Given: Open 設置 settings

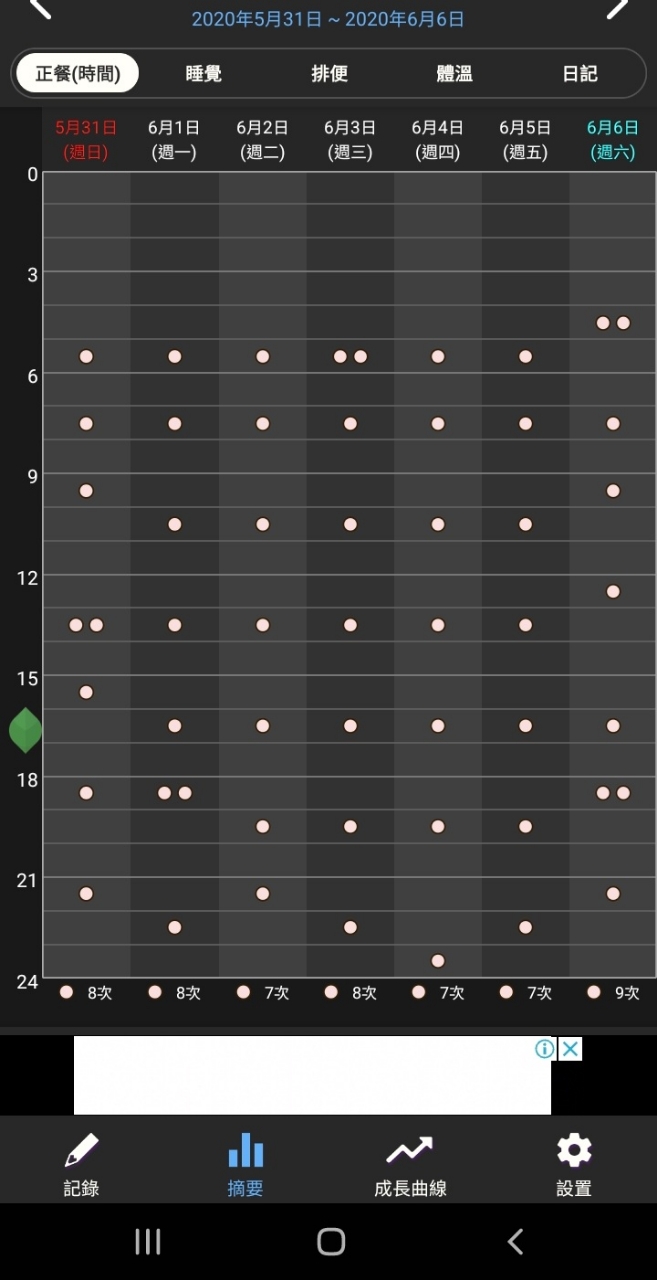Looking at the screenshot, I should [574, 1165].
